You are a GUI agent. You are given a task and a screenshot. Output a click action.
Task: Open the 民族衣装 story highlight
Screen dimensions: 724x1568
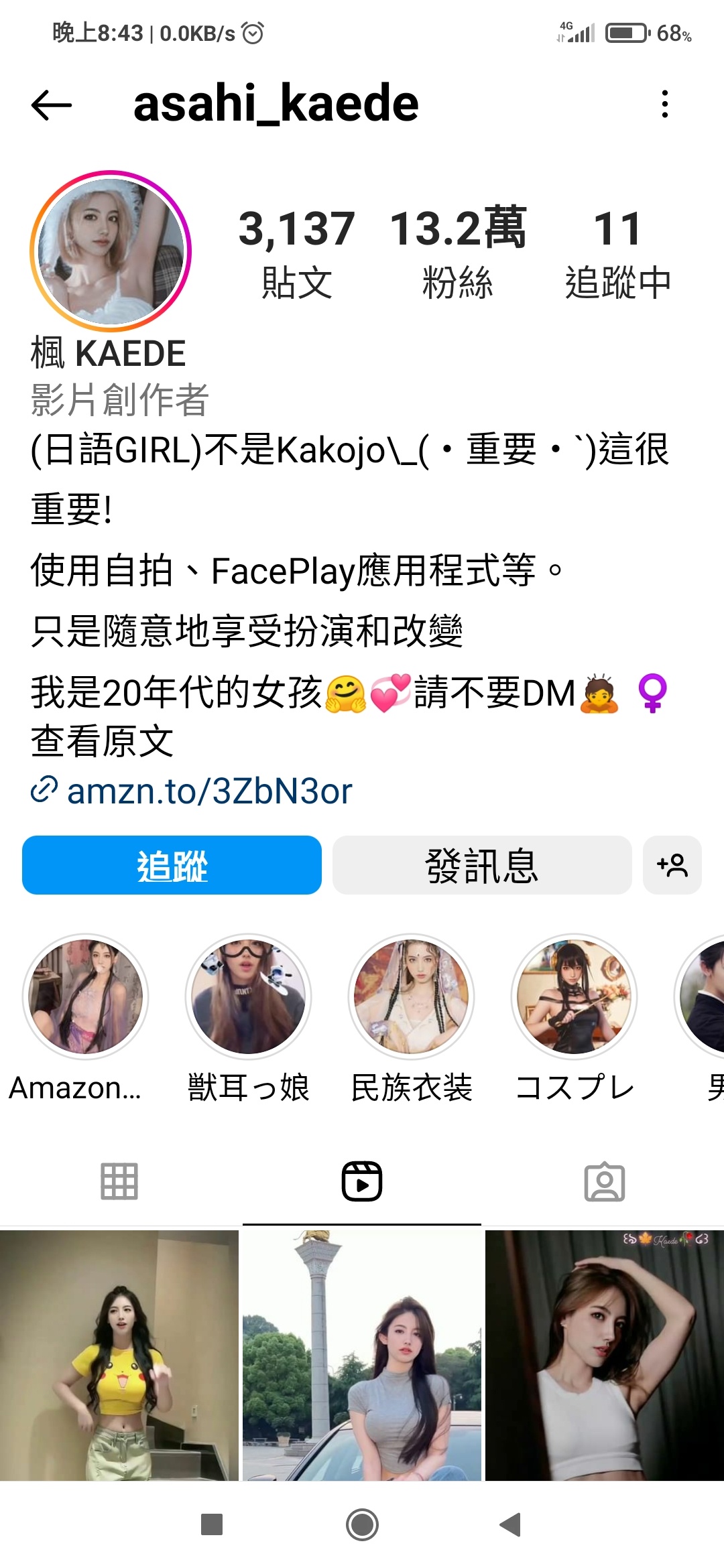pyautogui.click(x=411, y=997)
